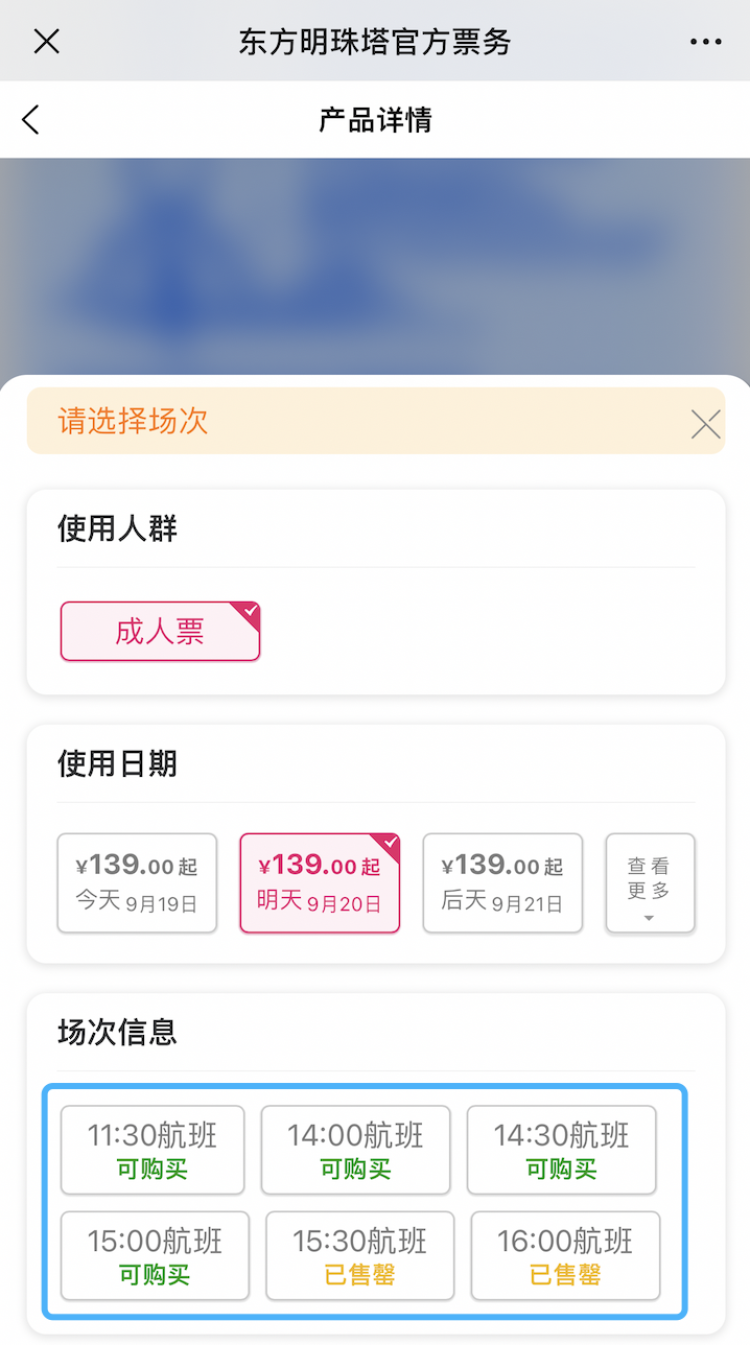Viewport: 750px width, 1345px height.
Task: Select 后天 9月21日 as the date
Action: pyautogui.click(x=502, y=883)
